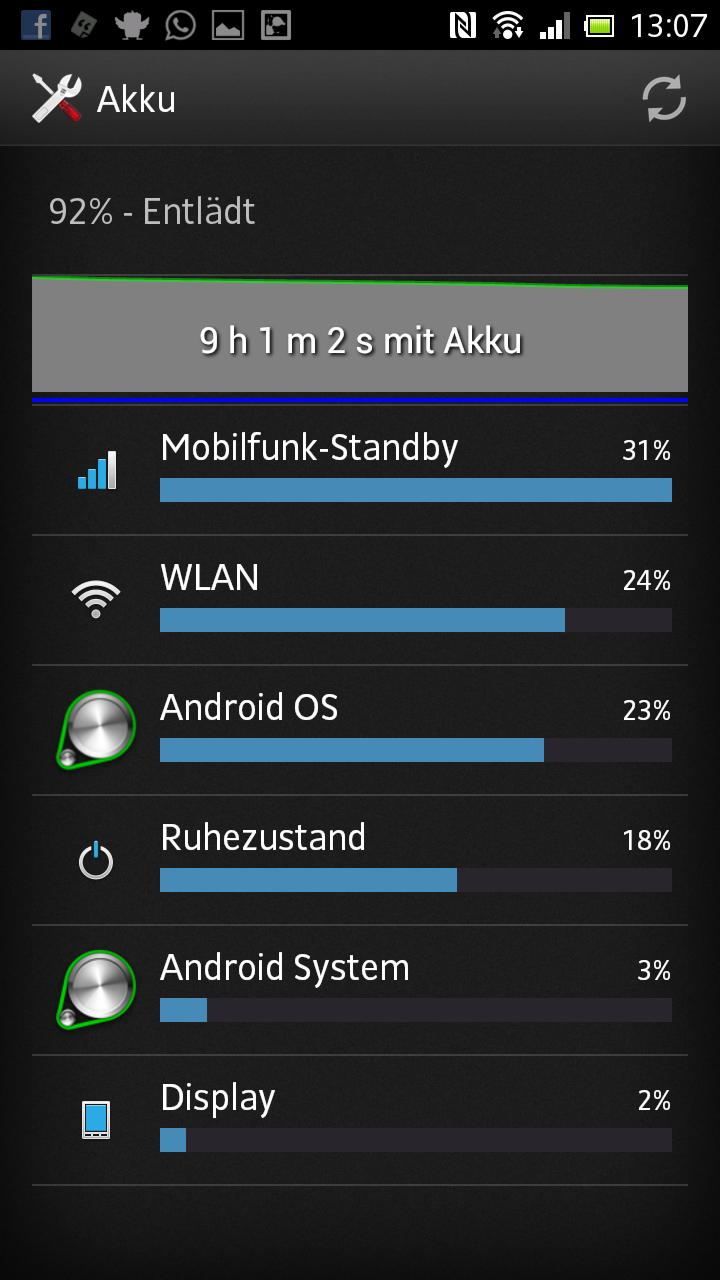The height and width of the screenshot is (1280, 720).
Task: Go back via the Akku settings icon
Action: tap(56, 99)
